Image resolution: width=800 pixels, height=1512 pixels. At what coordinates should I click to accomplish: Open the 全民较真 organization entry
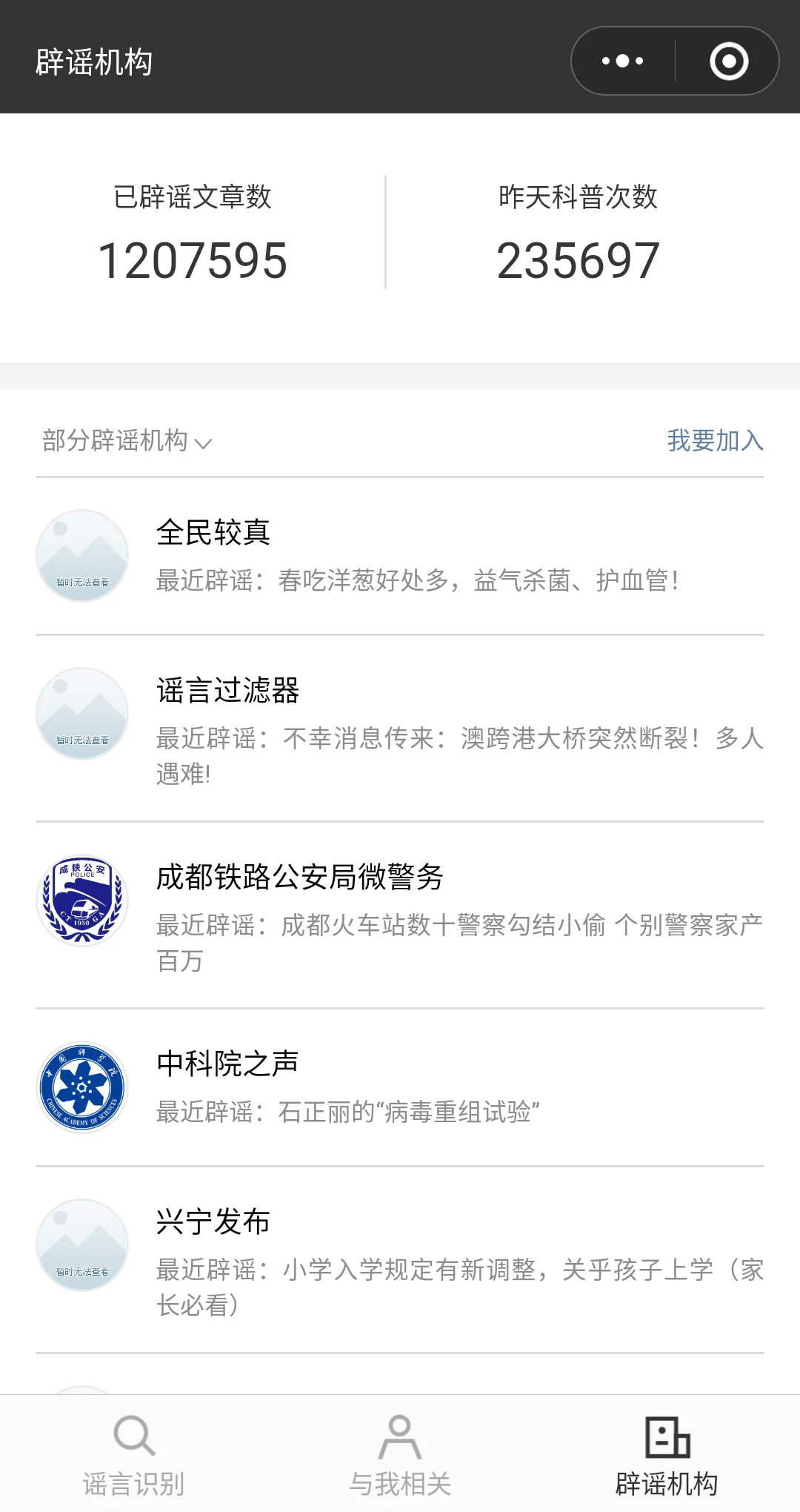pos(400,556)
